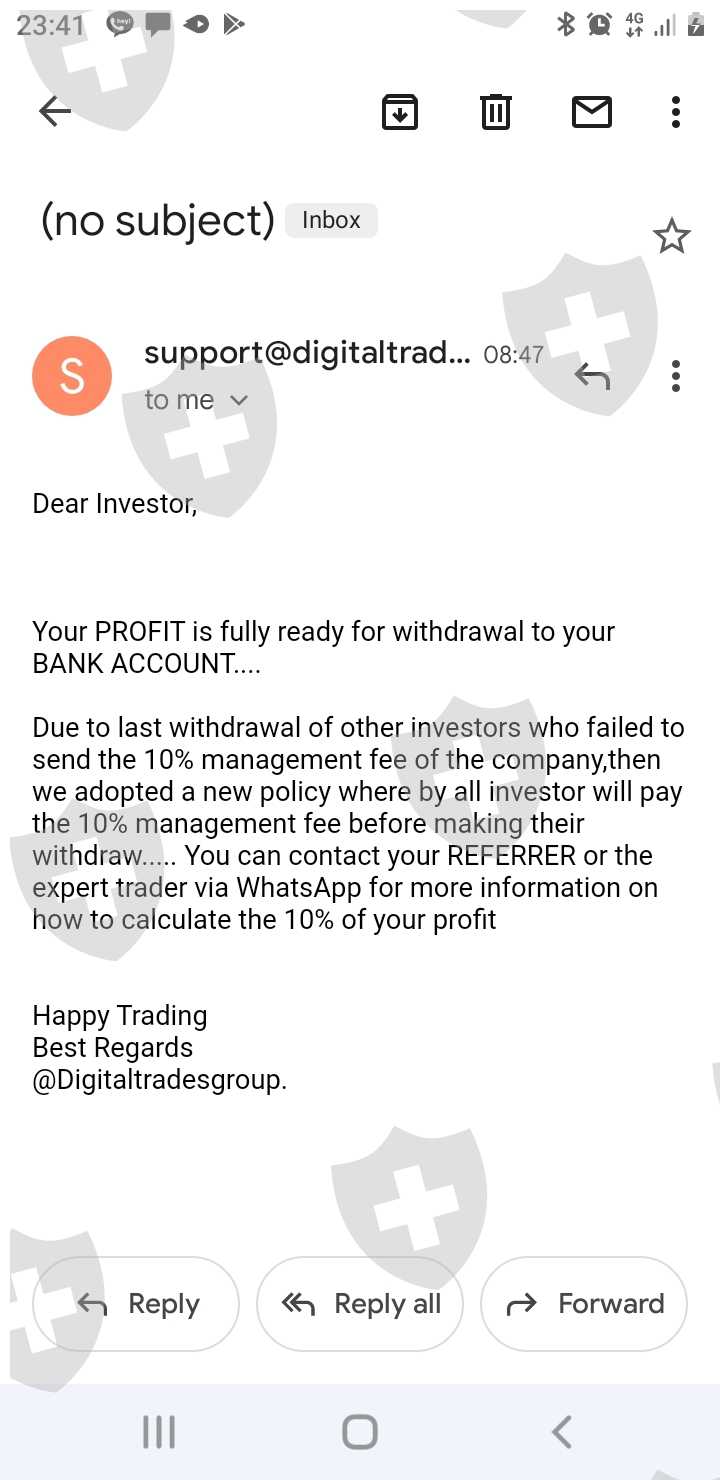The height and width of the screenshot is (1480, 720).
Task: Open the top app bar overflow menu
Action: pyautogui.click(x=676, y=111)
